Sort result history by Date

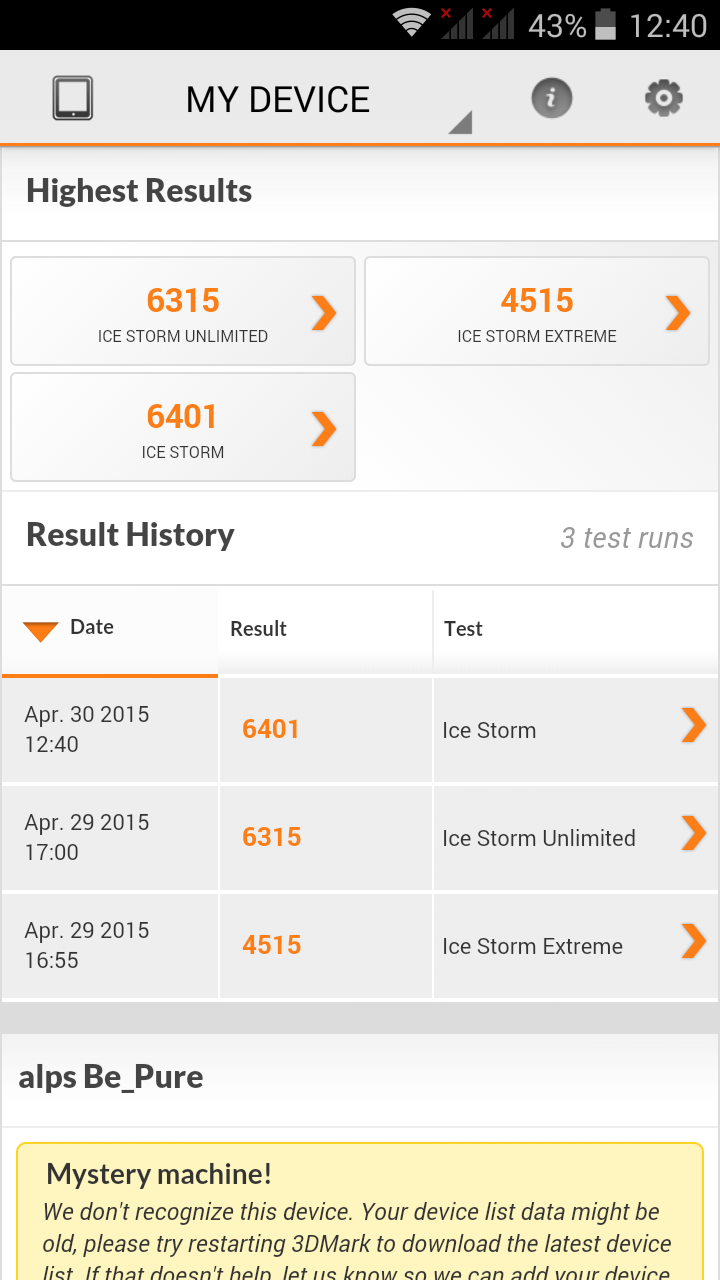[110, 630]
